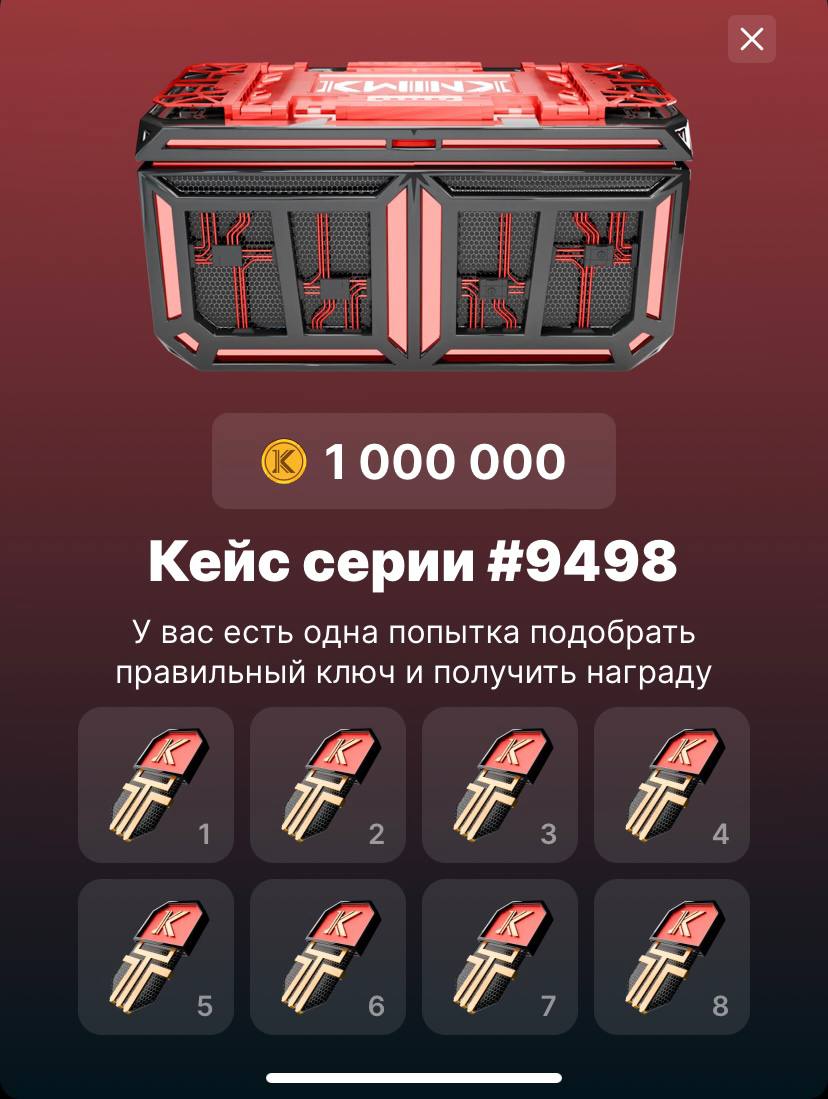Image resolution: width=828 pixels, height=1099 pixels.
Task: Pick key number 1
Action: [x=156, y=785]
